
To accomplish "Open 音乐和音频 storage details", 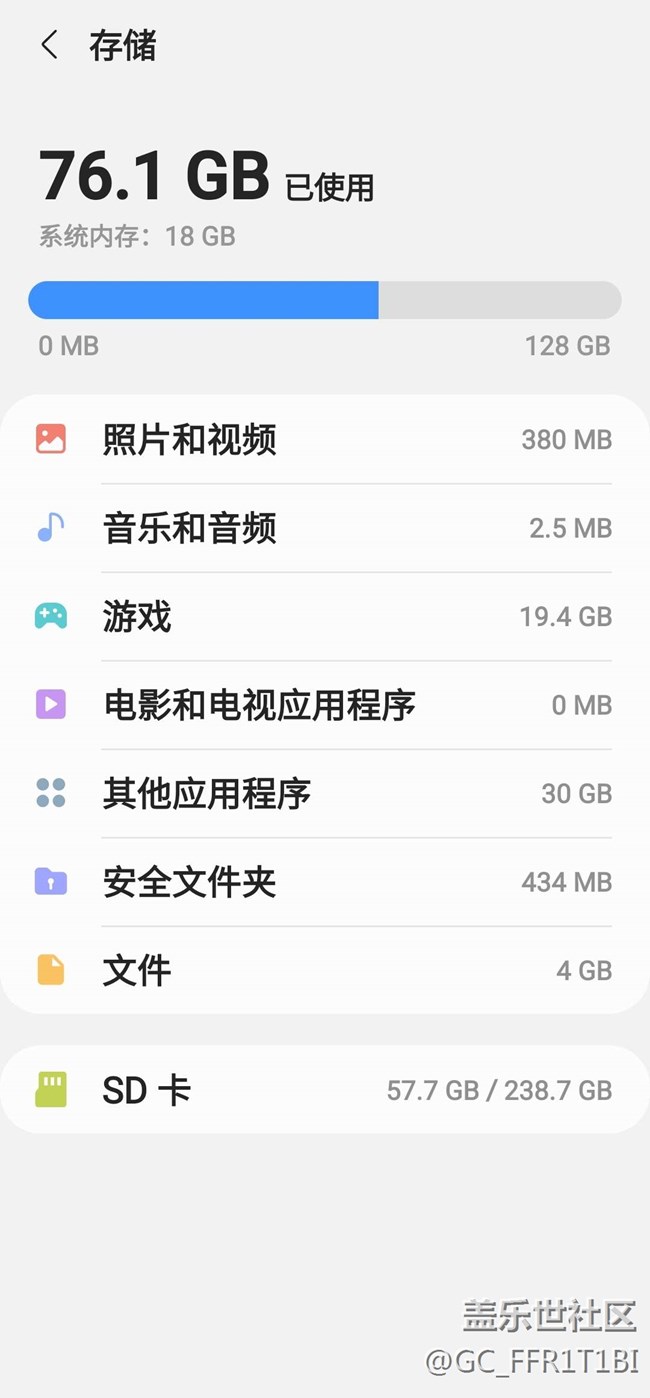I will coord(324,528).
